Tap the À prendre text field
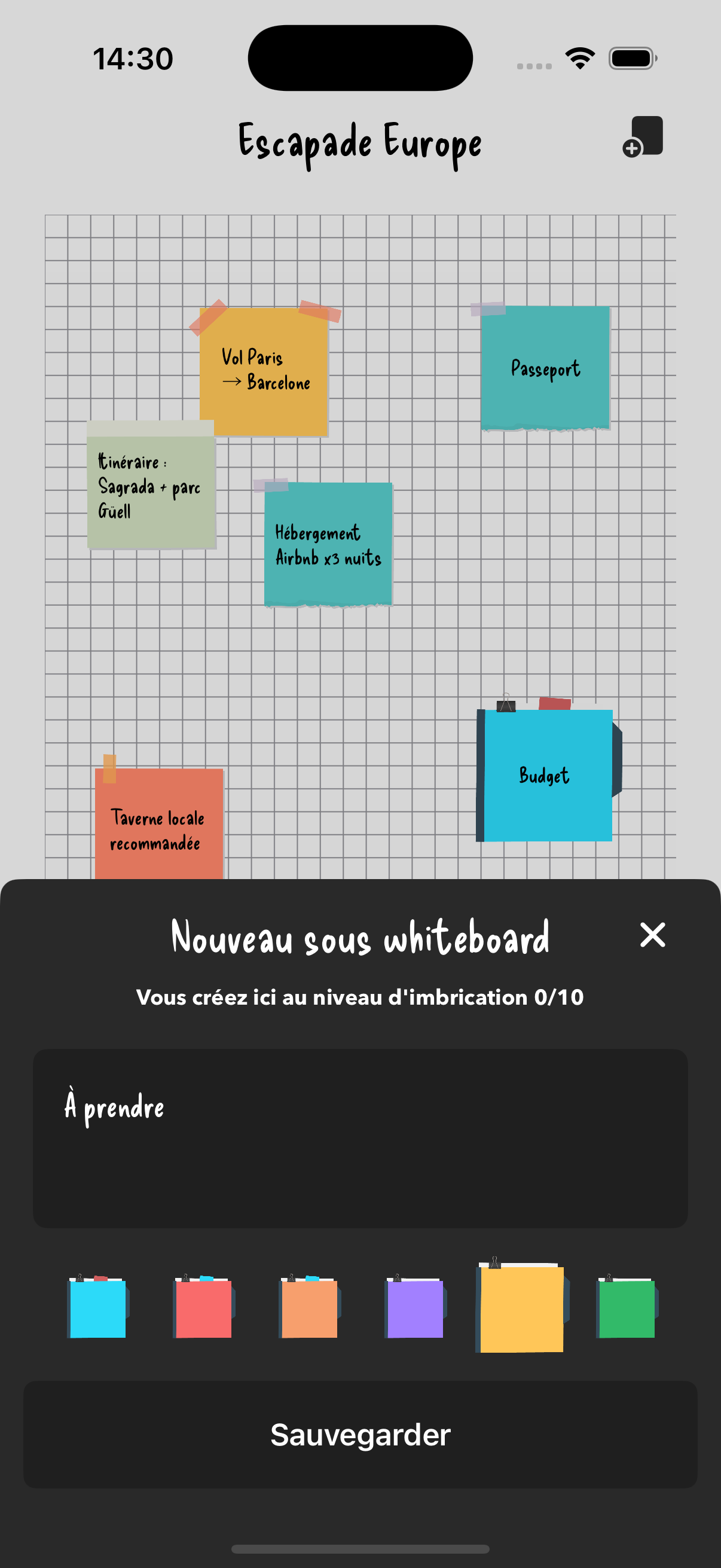The height and width of the screenshot is (1568, 721). [360, 1137]
